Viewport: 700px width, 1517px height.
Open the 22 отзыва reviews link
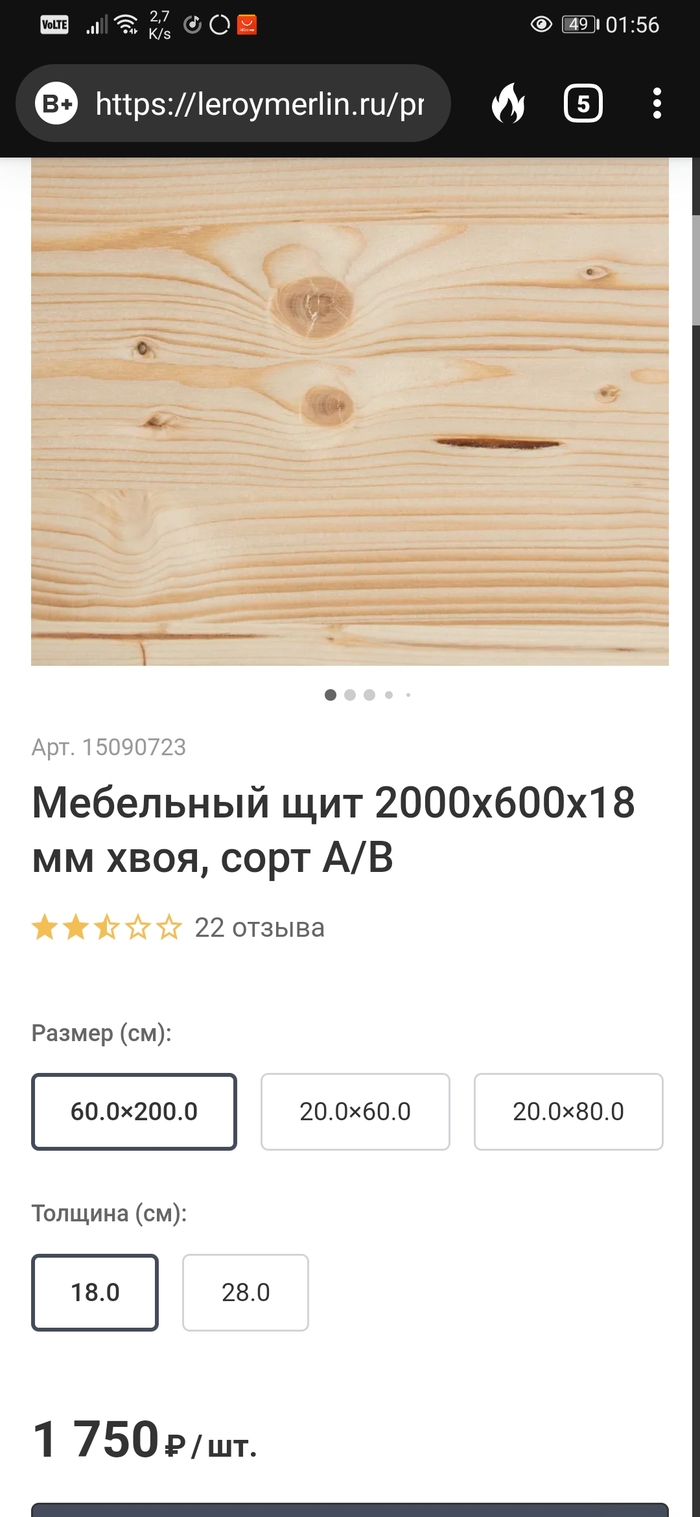coord(259,928)
